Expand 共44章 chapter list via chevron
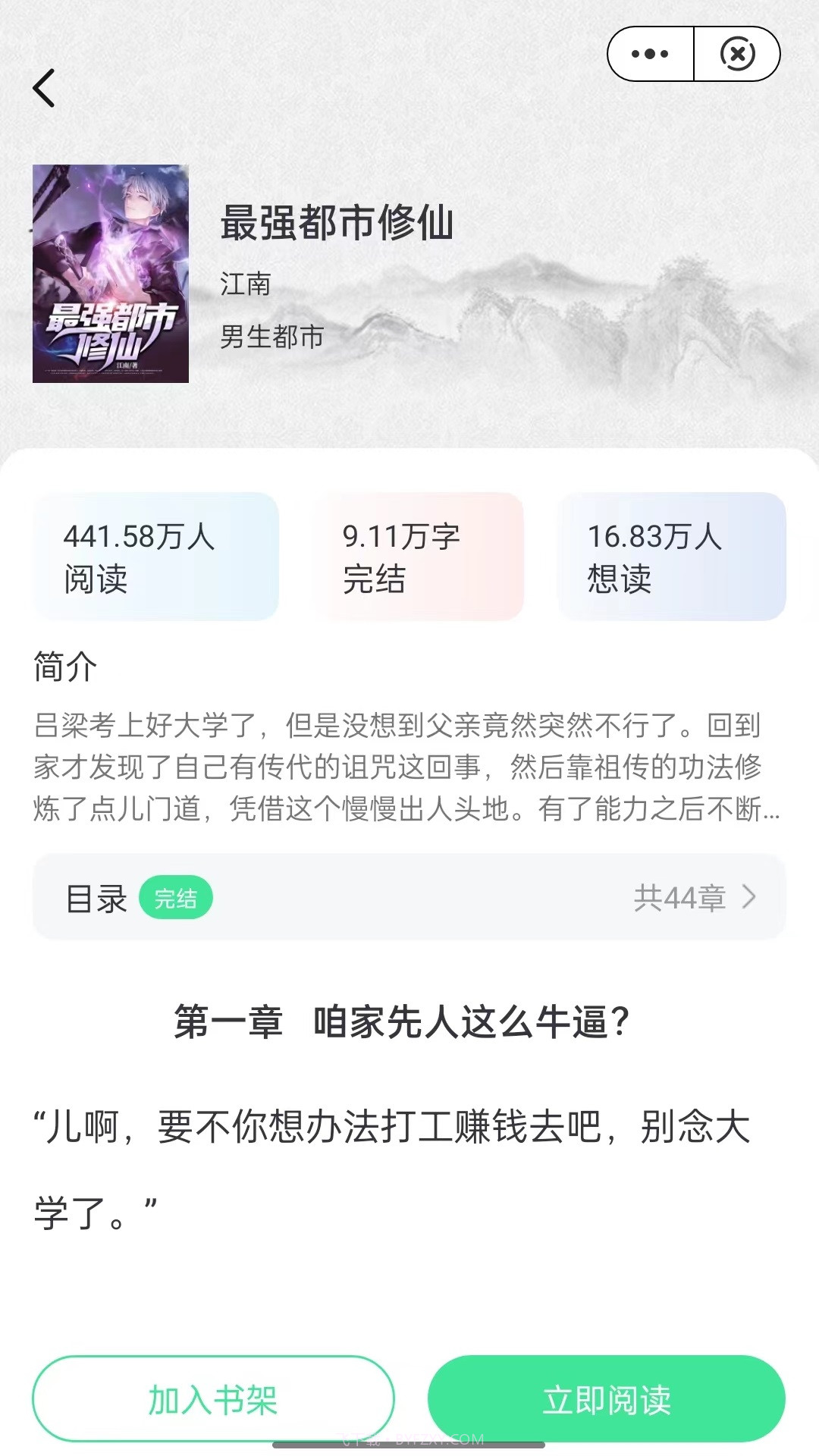This screenshot has height=1456, width=819. (749, 897)
